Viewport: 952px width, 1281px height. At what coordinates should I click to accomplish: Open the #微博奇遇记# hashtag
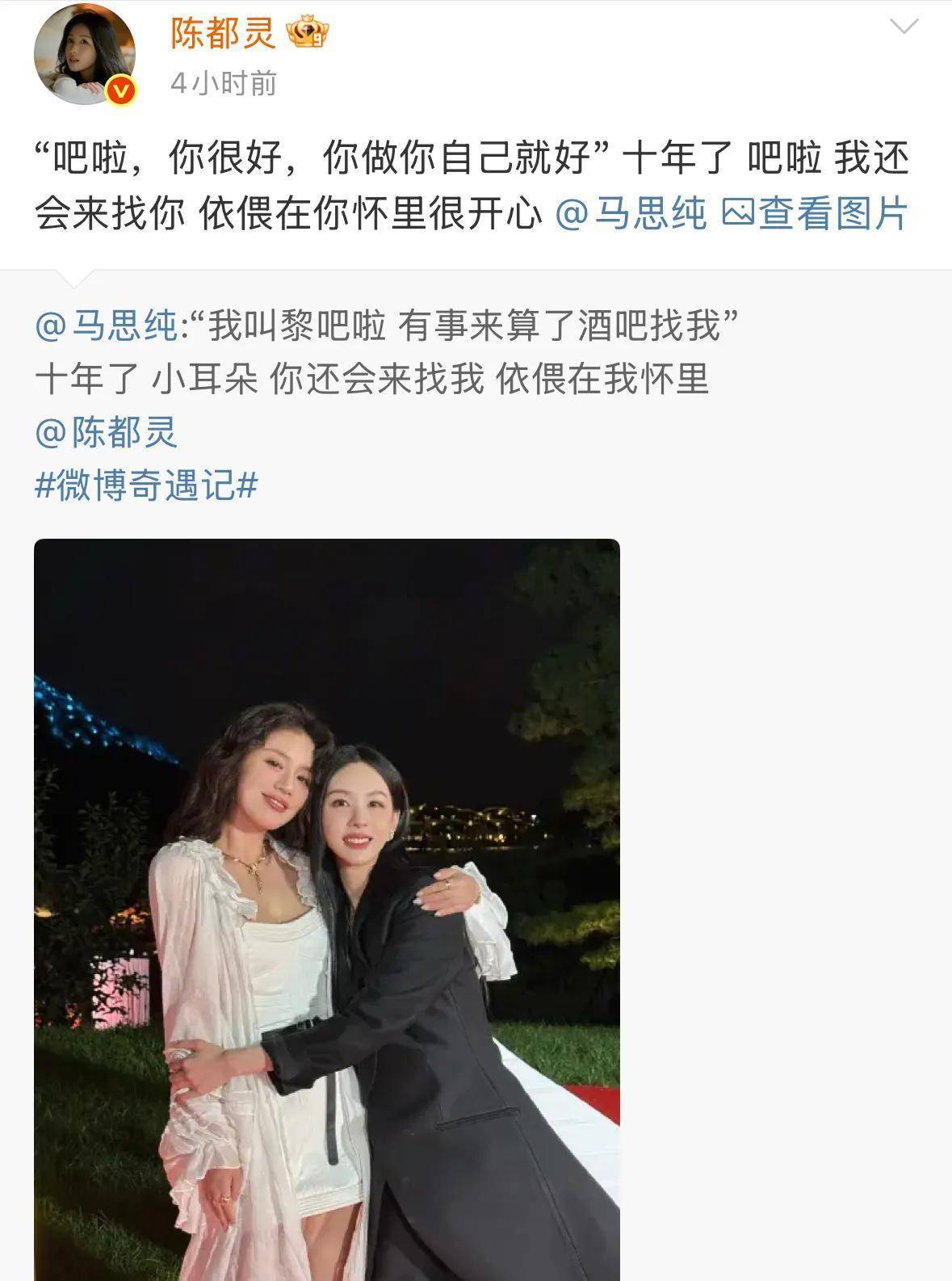pos(146,485)
